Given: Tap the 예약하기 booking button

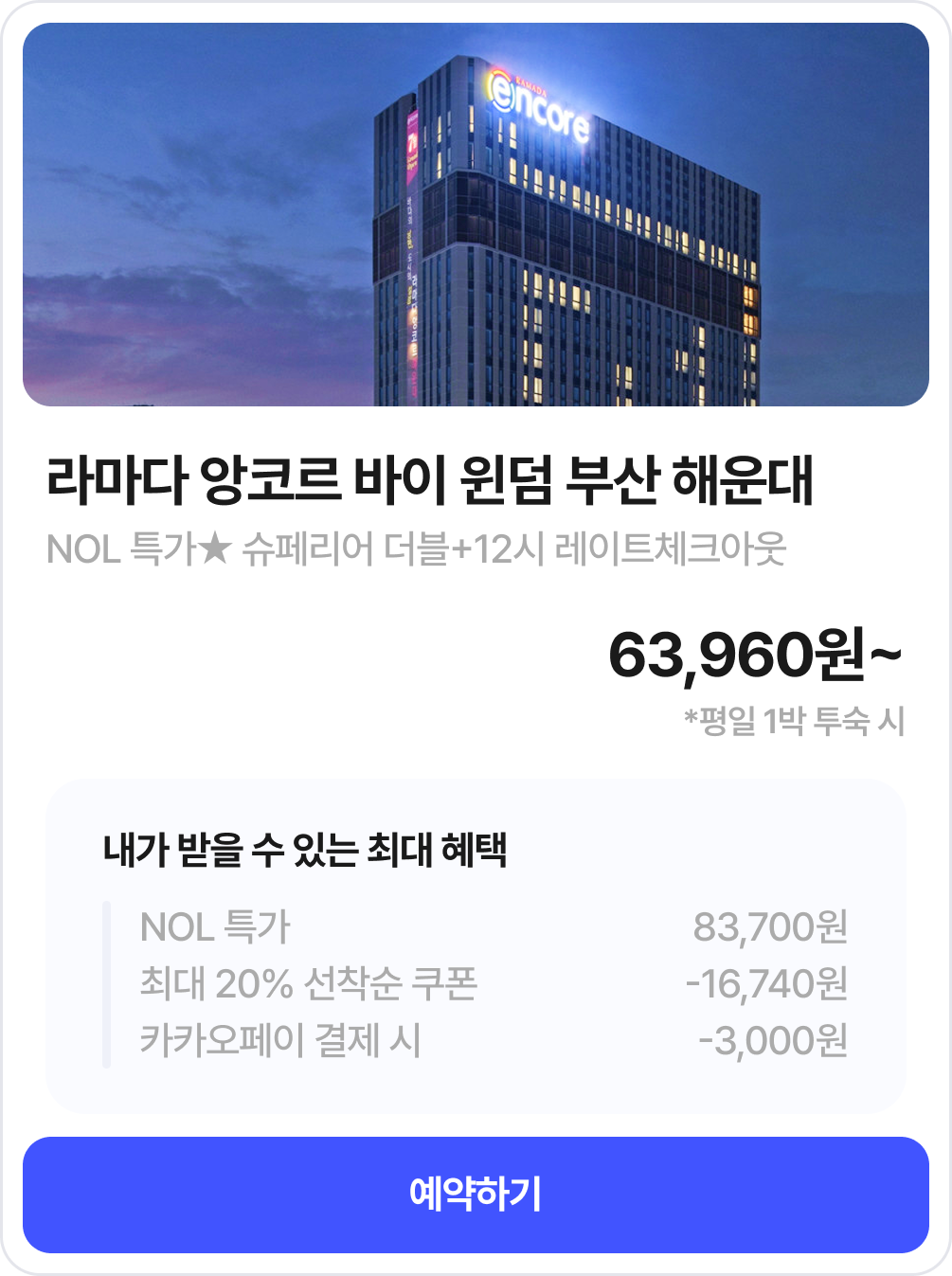Looking at the screenshot, I should (476, 1195).
